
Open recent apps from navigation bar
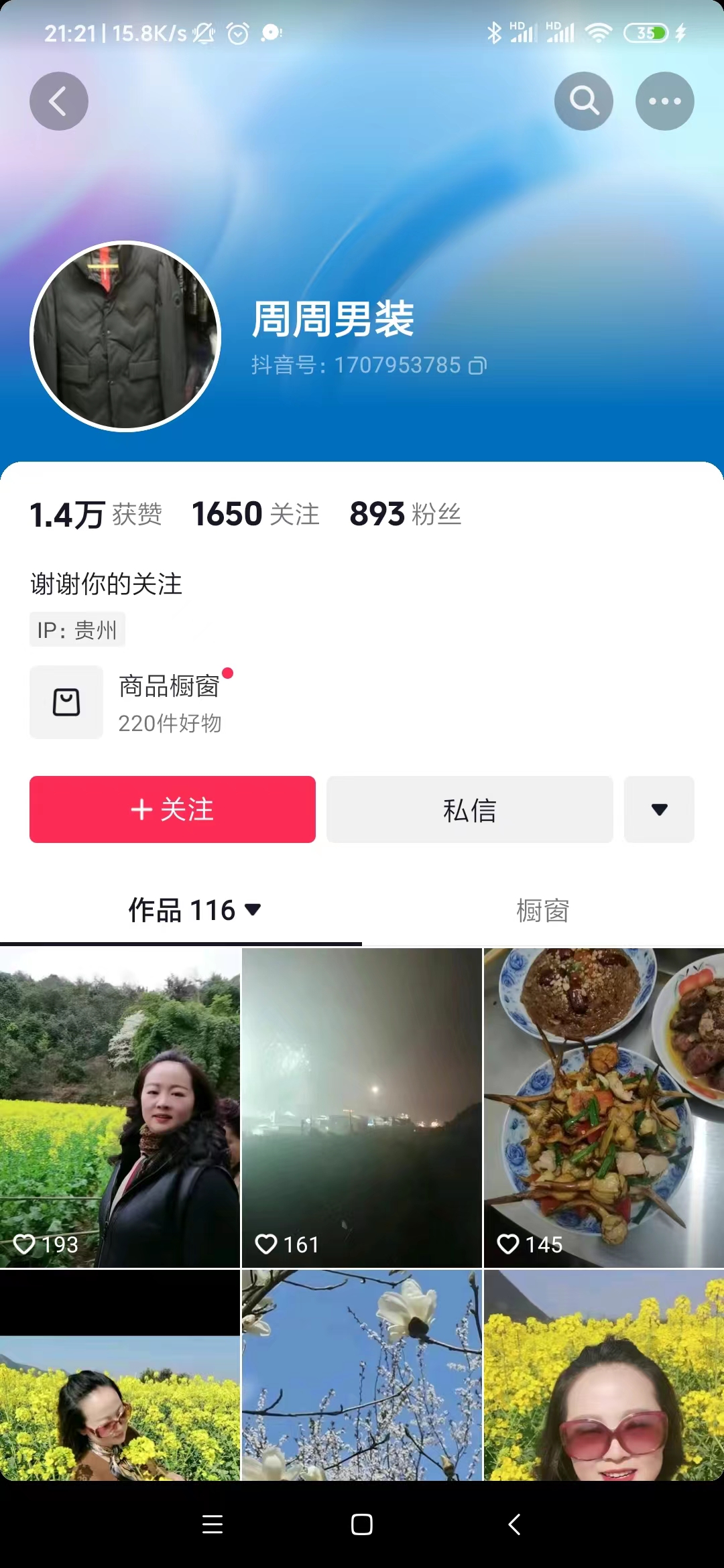coord(213,1524)
